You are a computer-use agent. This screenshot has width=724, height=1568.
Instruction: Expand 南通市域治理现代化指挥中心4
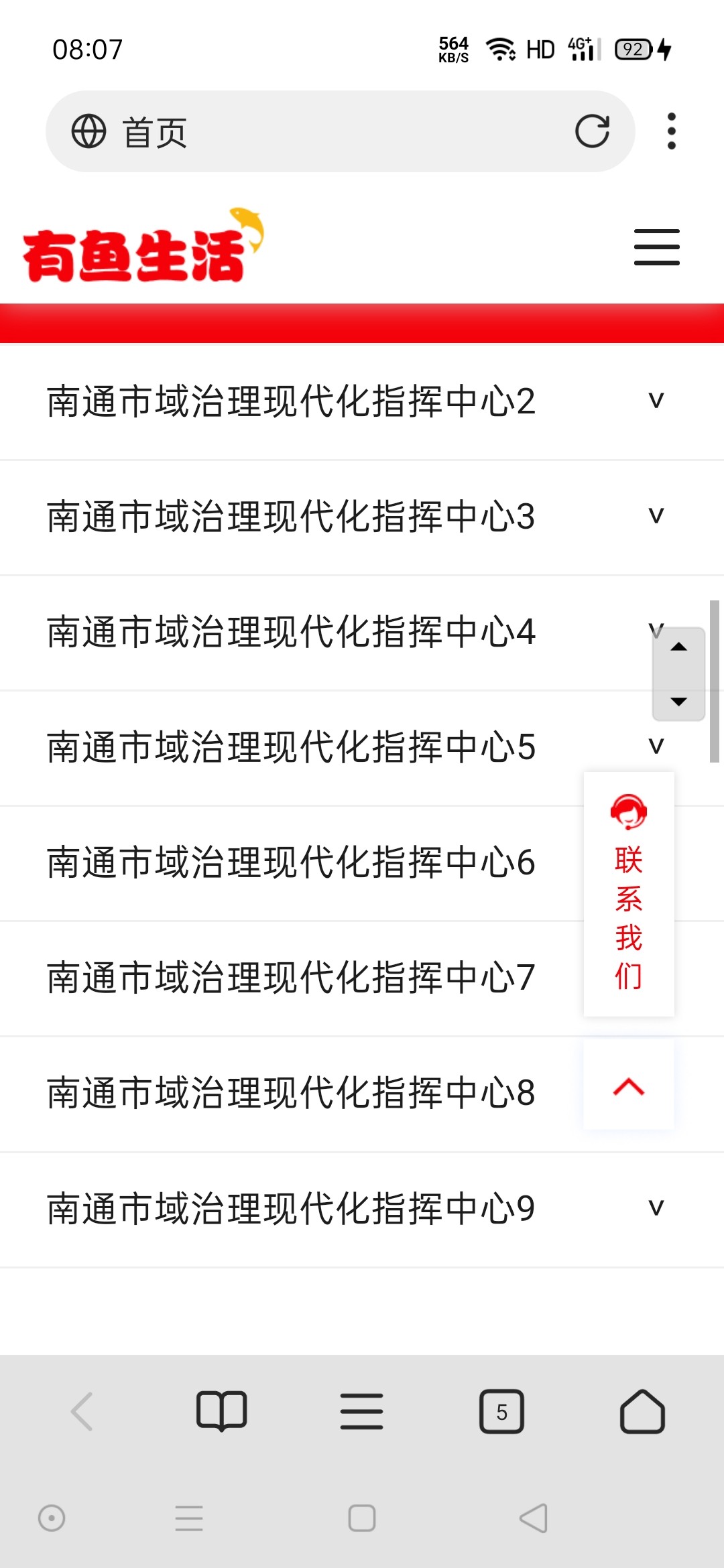tap(292, 632)
